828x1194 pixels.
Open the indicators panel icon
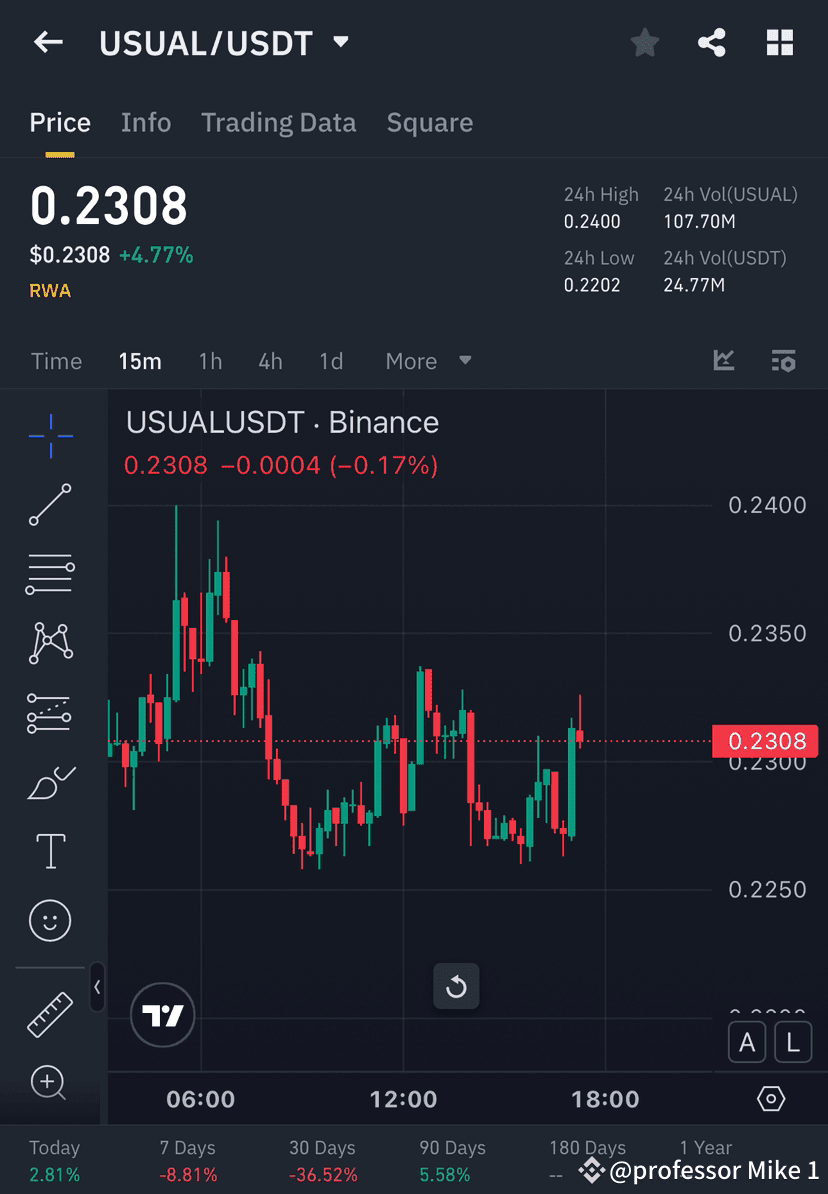tap(723, 361)
